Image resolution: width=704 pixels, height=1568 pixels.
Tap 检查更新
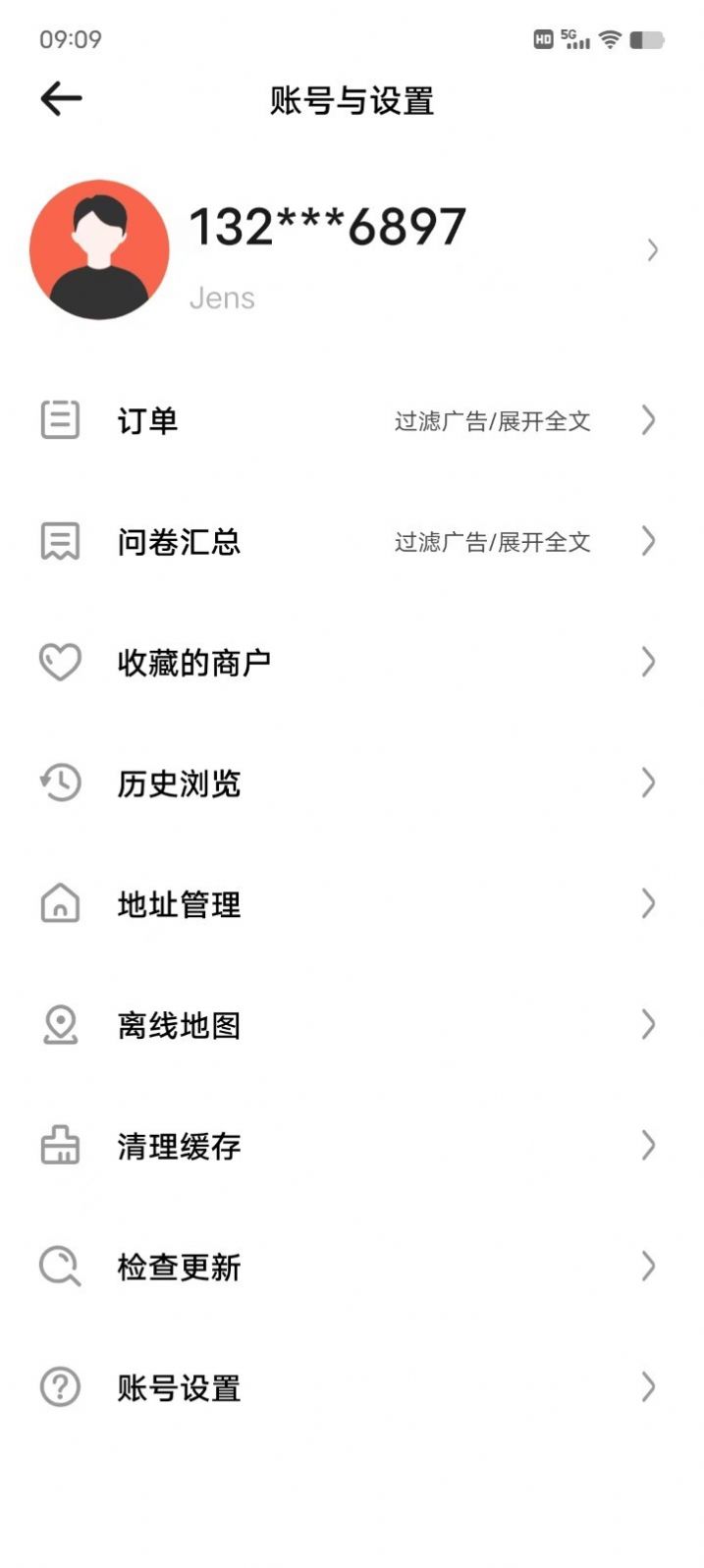[179, 1267]
